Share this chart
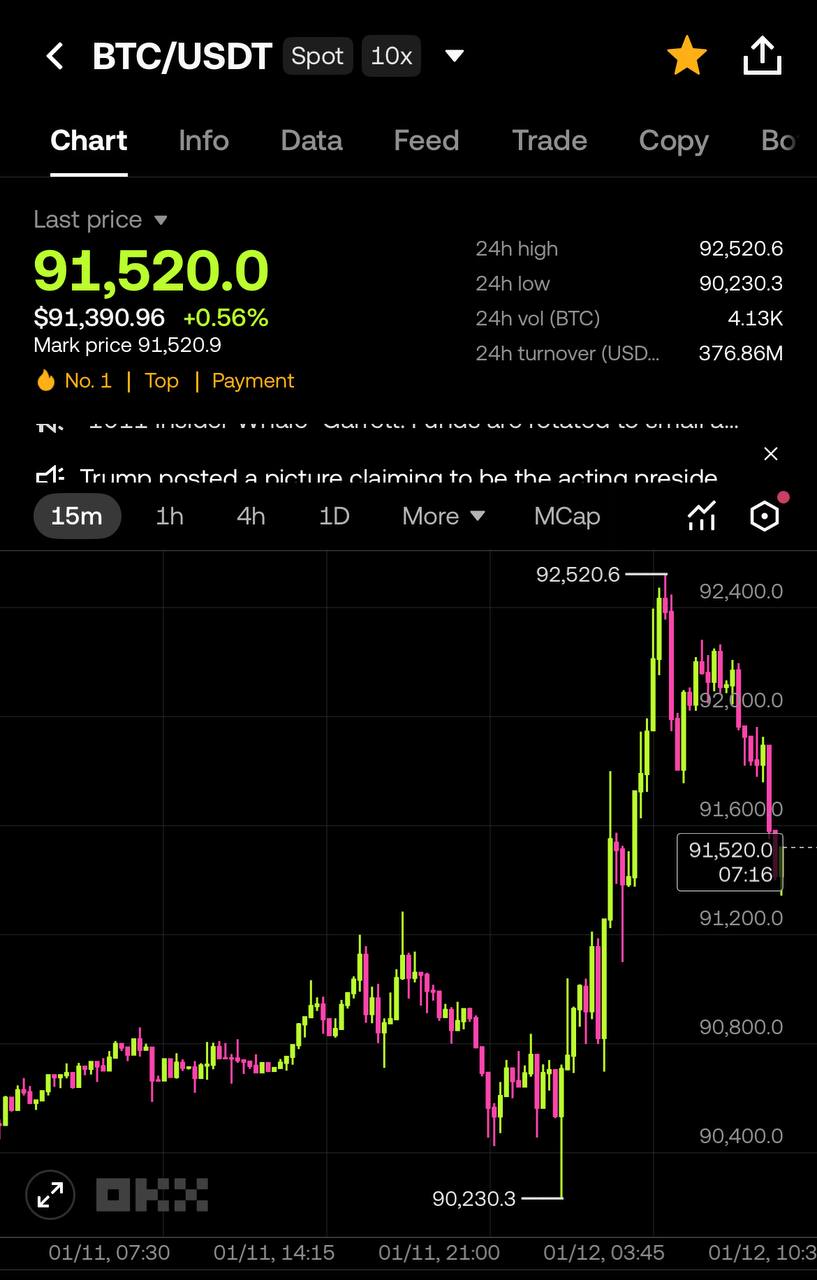817x1280 pixels. click(762, 56)
